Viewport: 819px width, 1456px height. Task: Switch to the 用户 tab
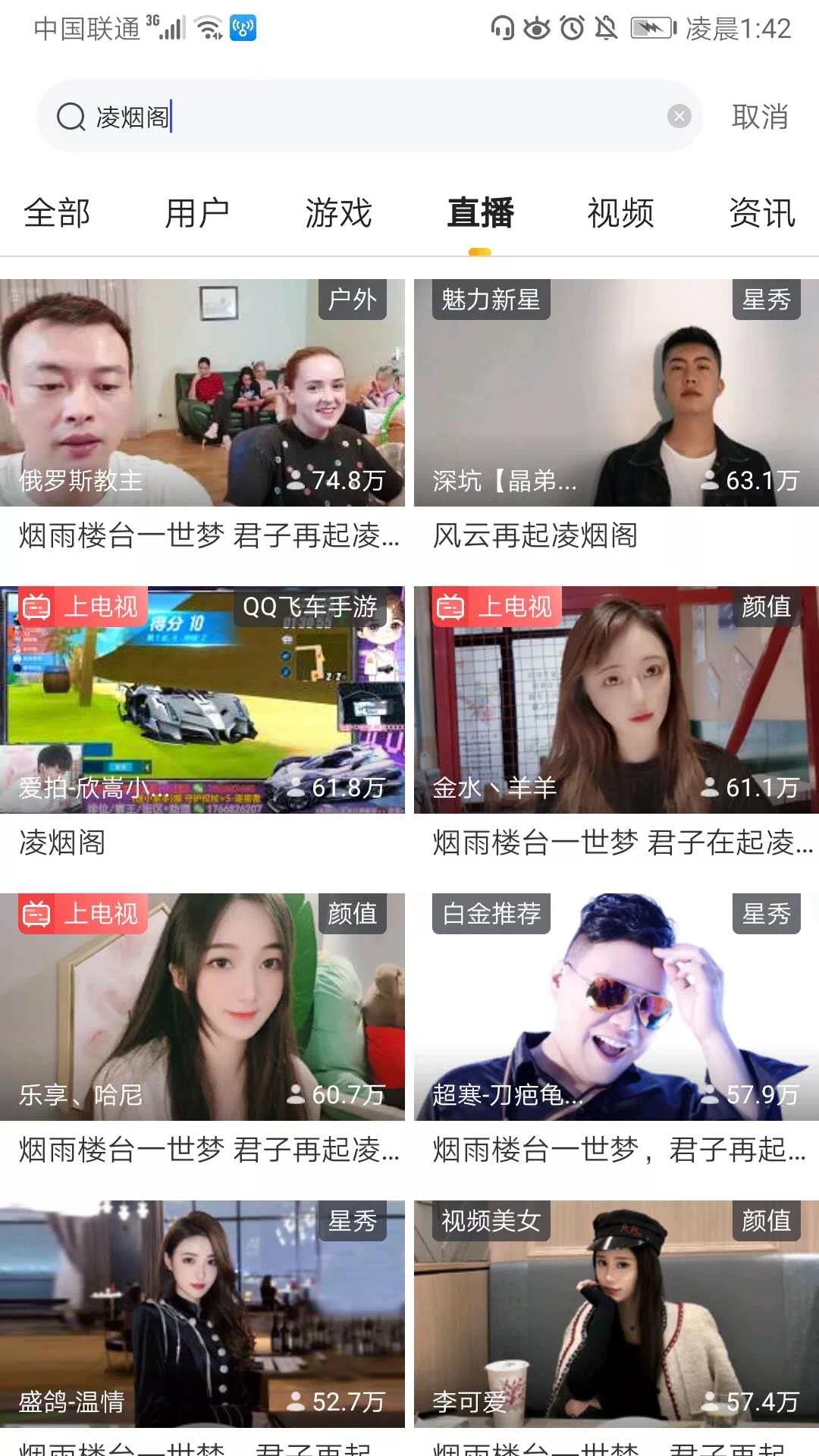tap(197, 213)
